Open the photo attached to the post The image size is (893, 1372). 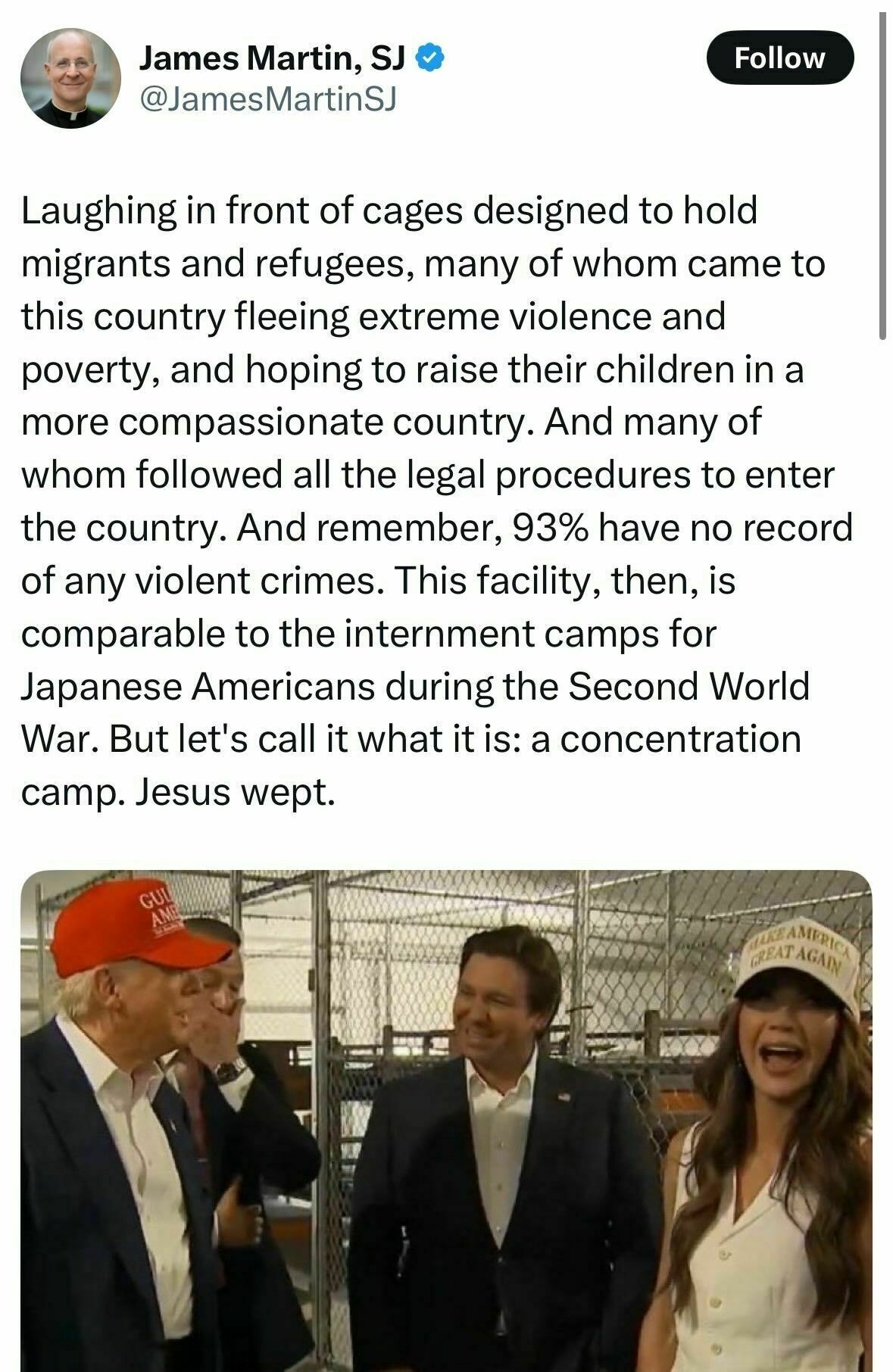[x=446, y=1121]
